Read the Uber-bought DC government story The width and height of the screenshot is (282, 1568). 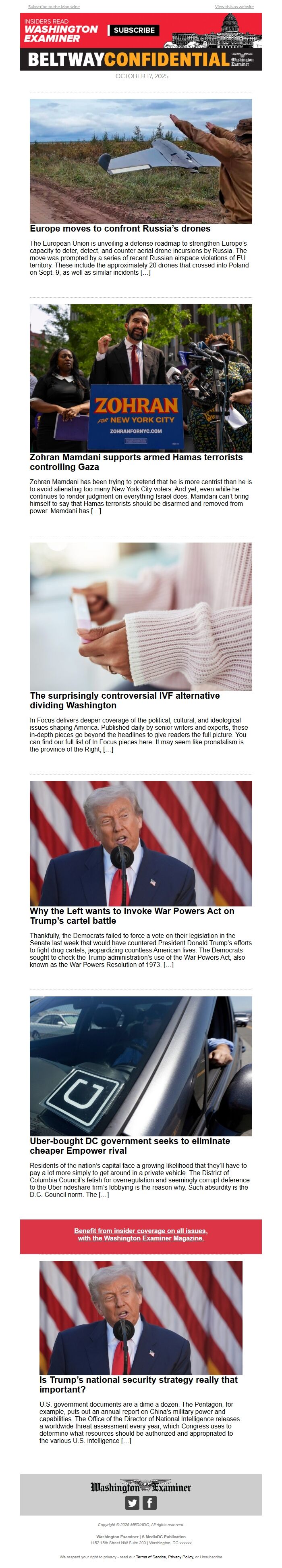[130, 1146]
